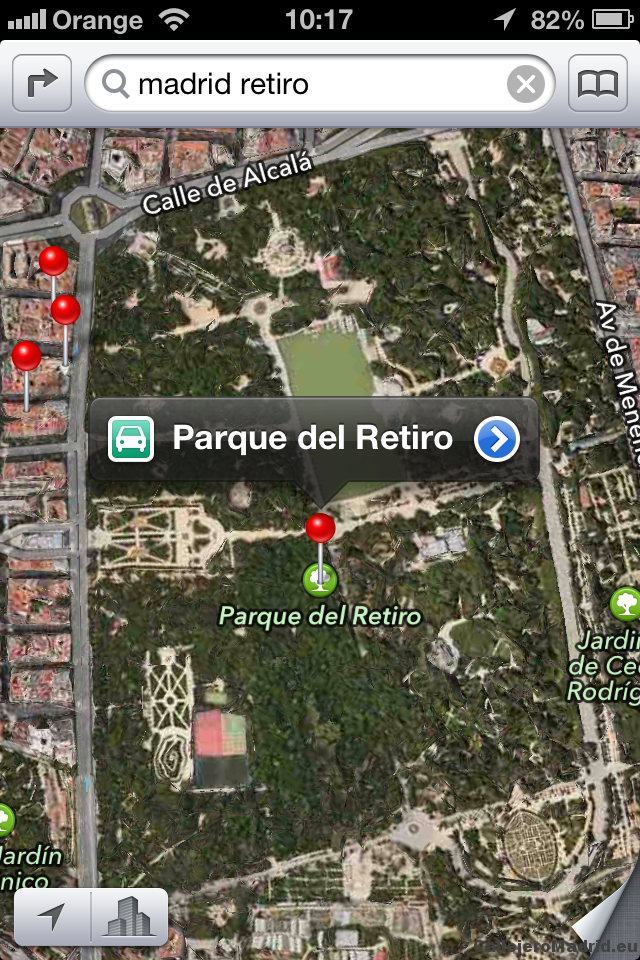
Task: Open the bookmarks book icon
Action: pos(598,84)
